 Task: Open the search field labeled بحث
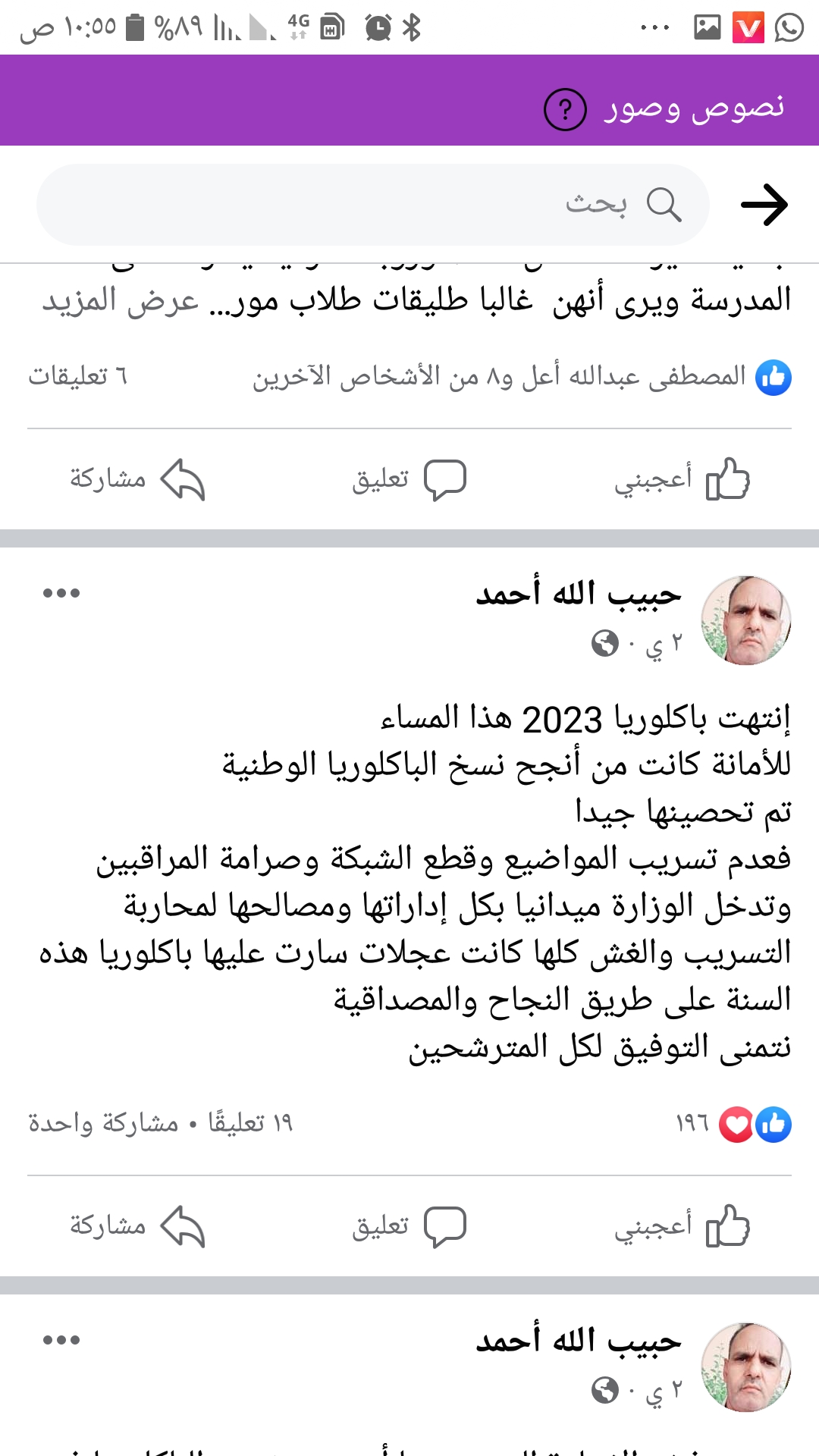tap(372, 205)
